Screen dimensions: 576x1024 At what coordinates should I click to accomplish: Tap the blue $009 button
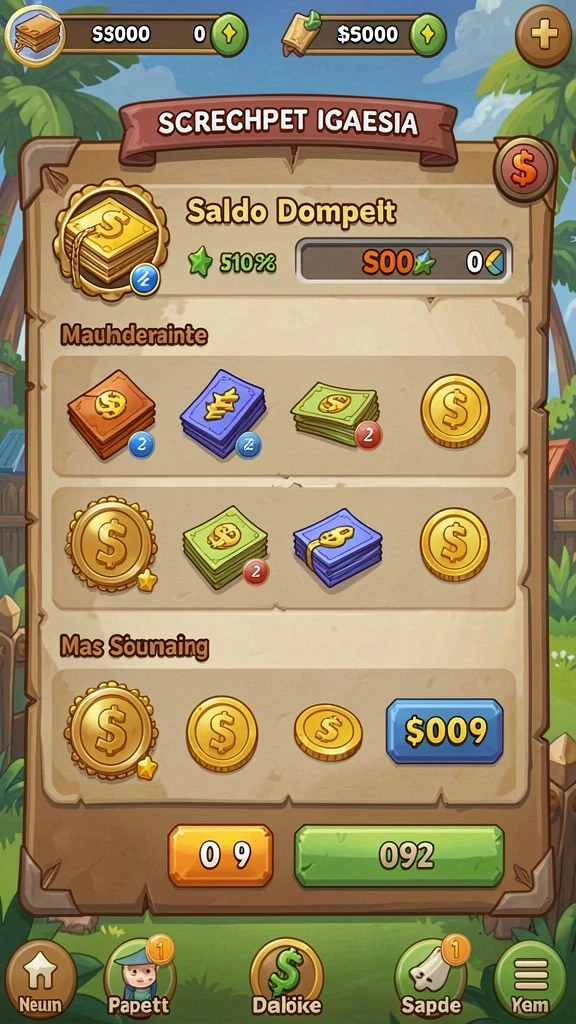[x=445, y=731]
